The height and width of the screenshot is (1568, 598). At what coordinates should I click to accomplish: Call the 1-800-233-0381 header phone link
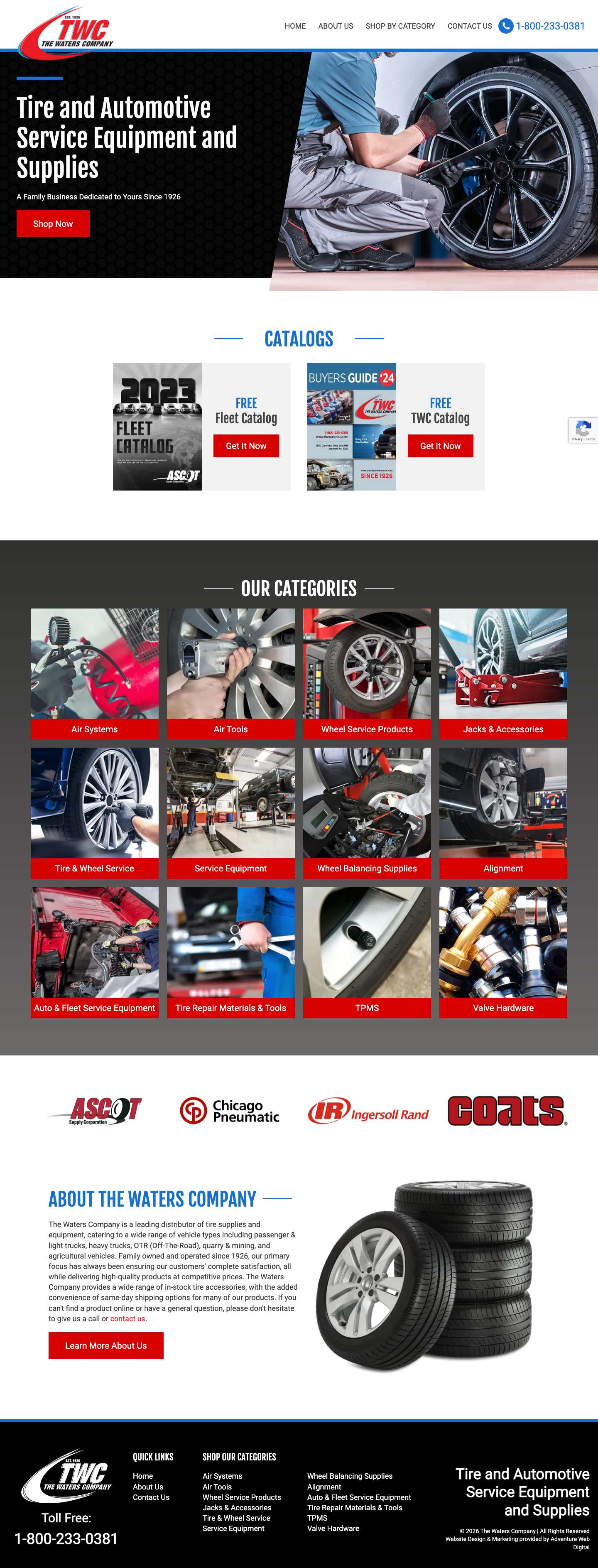click(x=549, y=26)
